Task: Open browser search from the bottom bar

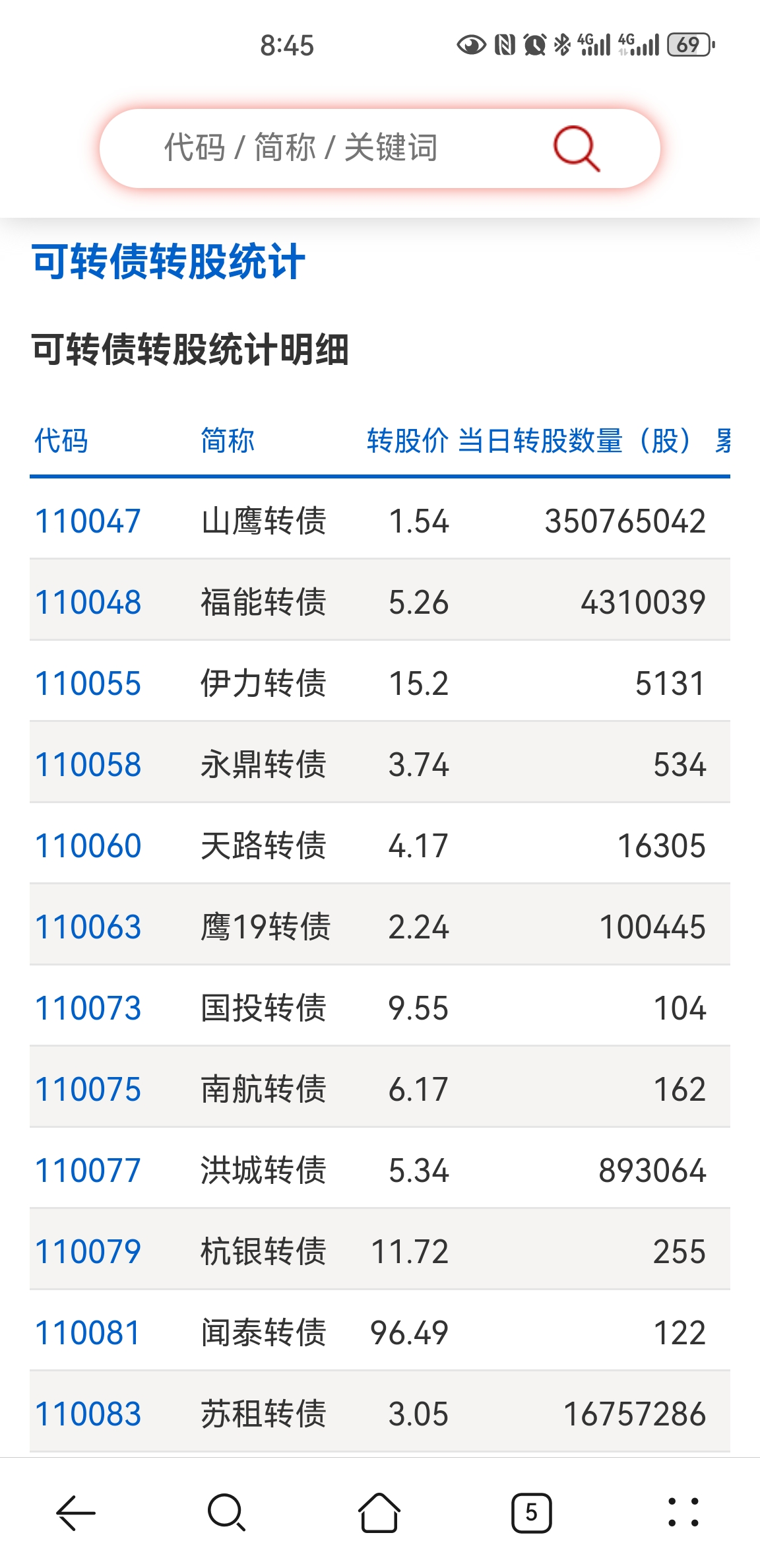Action: coord(227,1513)
